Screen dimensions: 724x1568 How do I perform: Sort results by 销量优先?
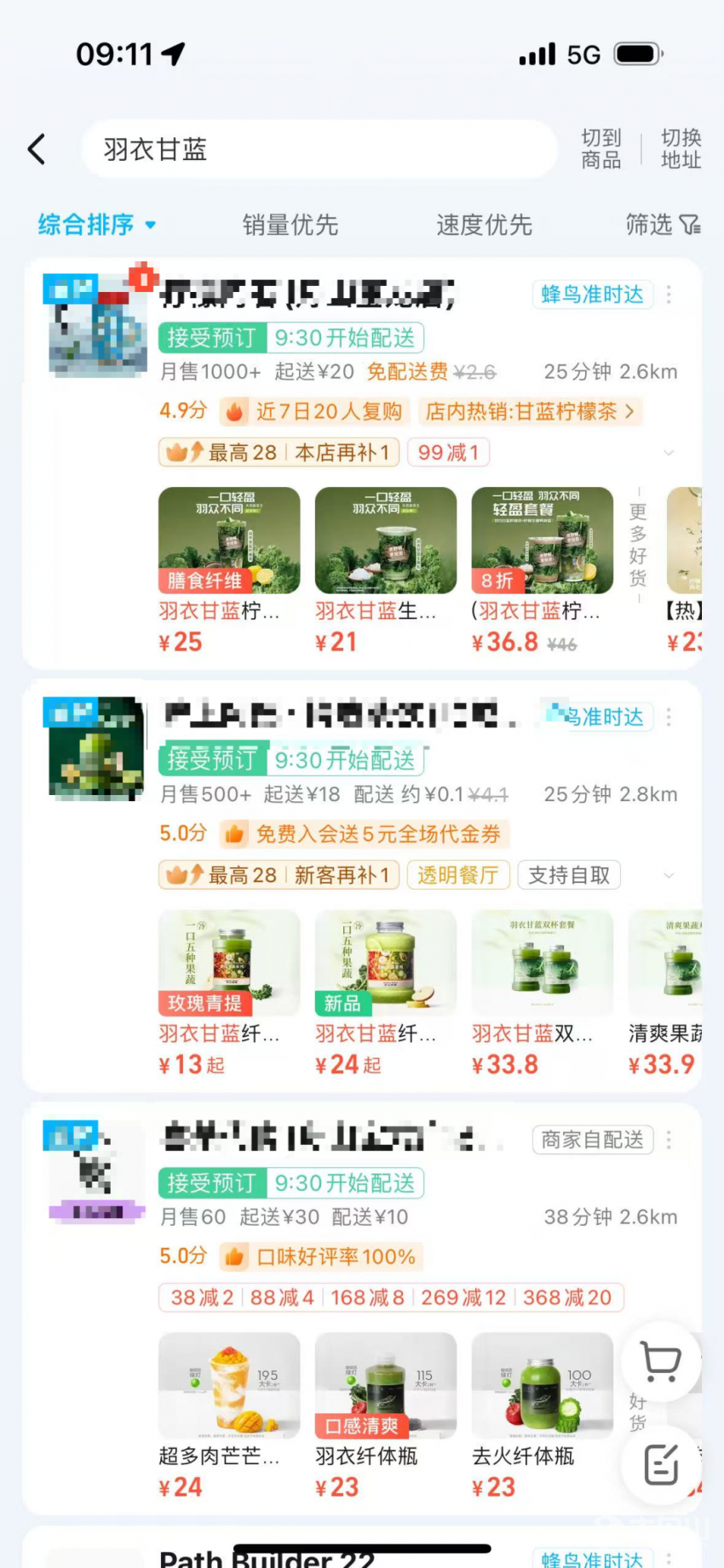(x=290, y=225)
